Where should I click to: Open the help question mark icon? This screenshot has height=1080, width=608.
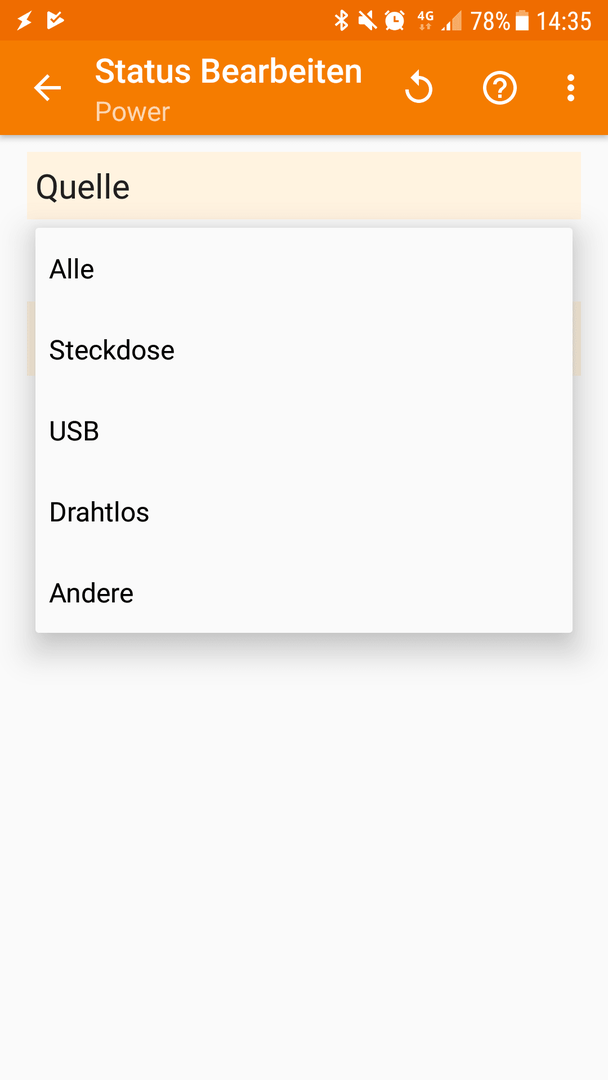click(500, 88)
